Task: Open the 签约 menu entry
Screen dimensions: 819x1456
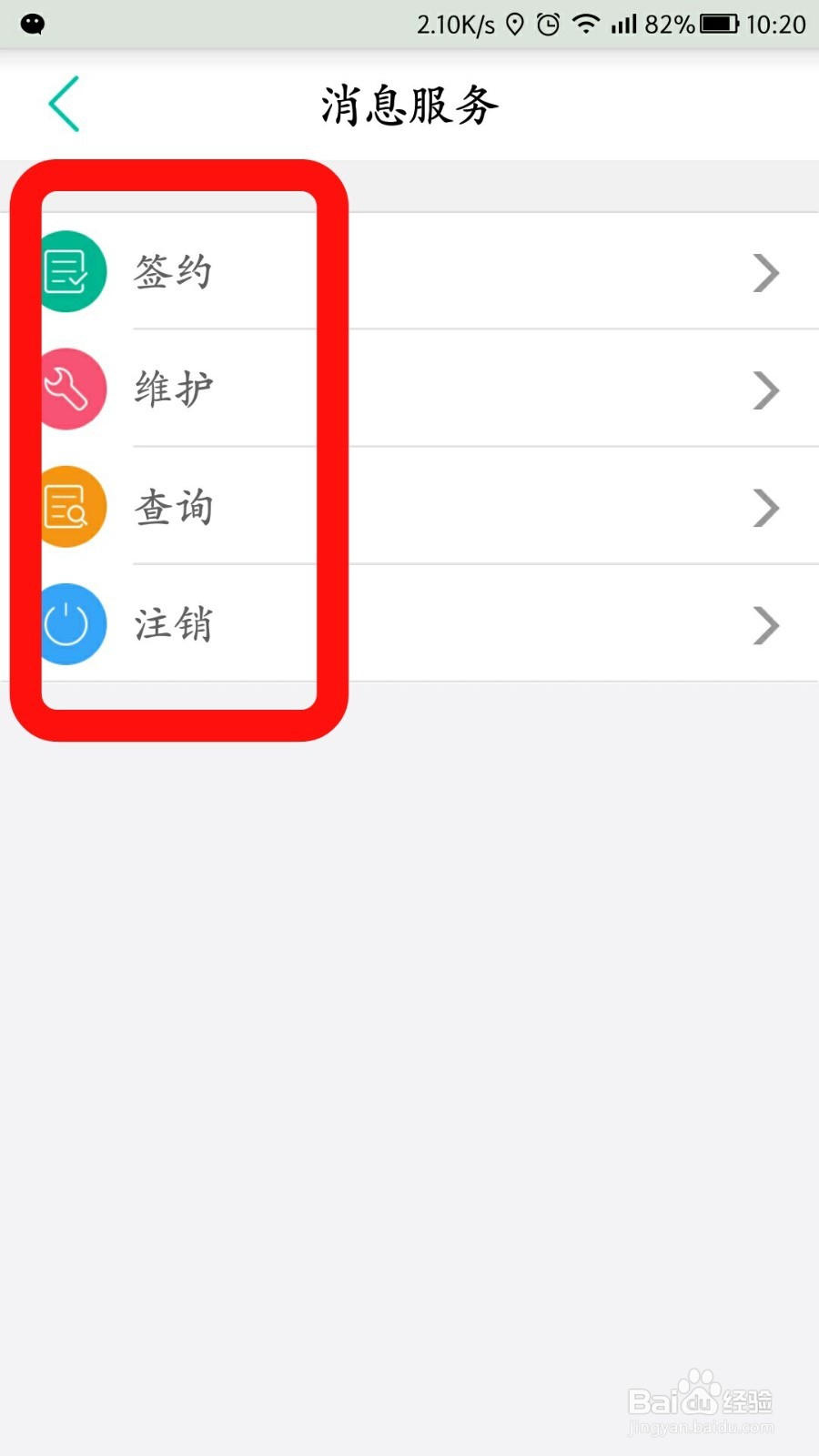Action: tap(175, 270)
